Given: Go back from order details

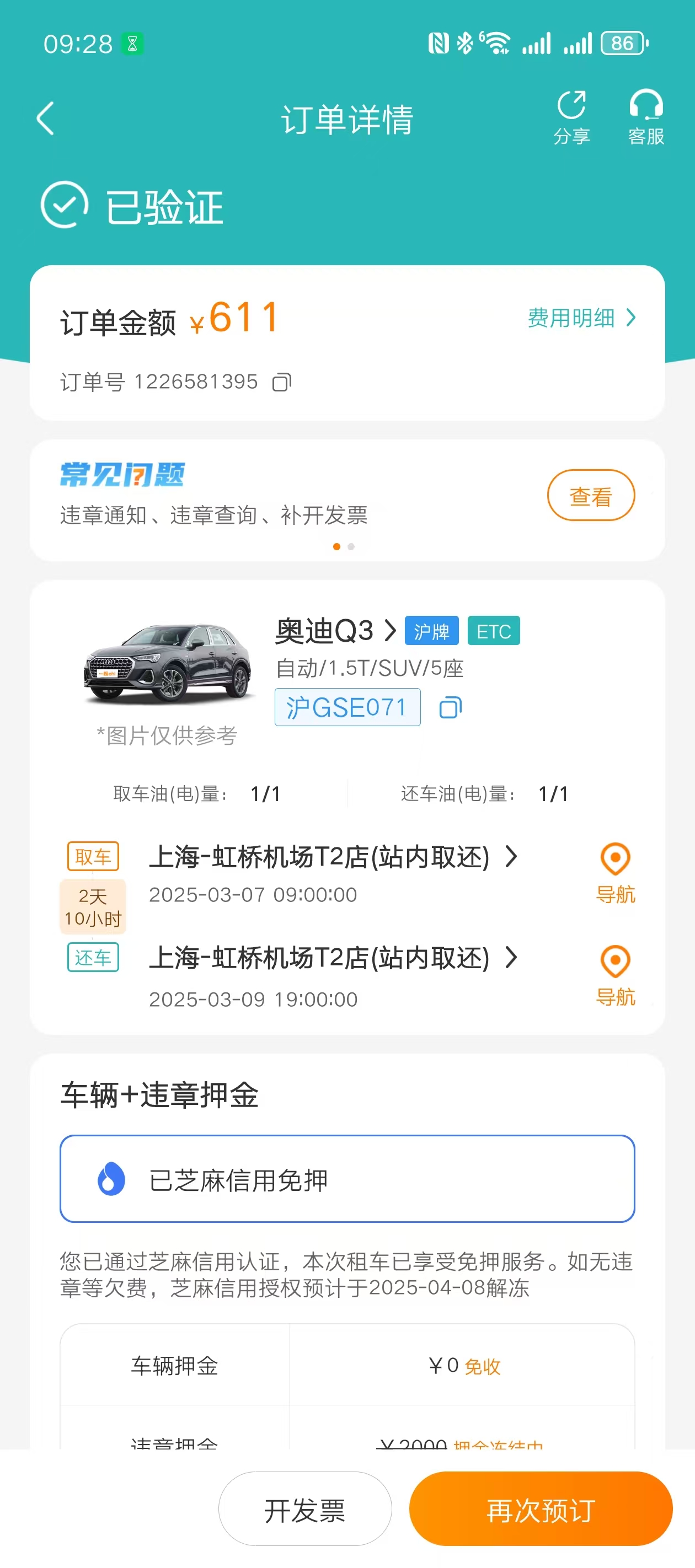Looking at the screenshot, I should 46,118.
